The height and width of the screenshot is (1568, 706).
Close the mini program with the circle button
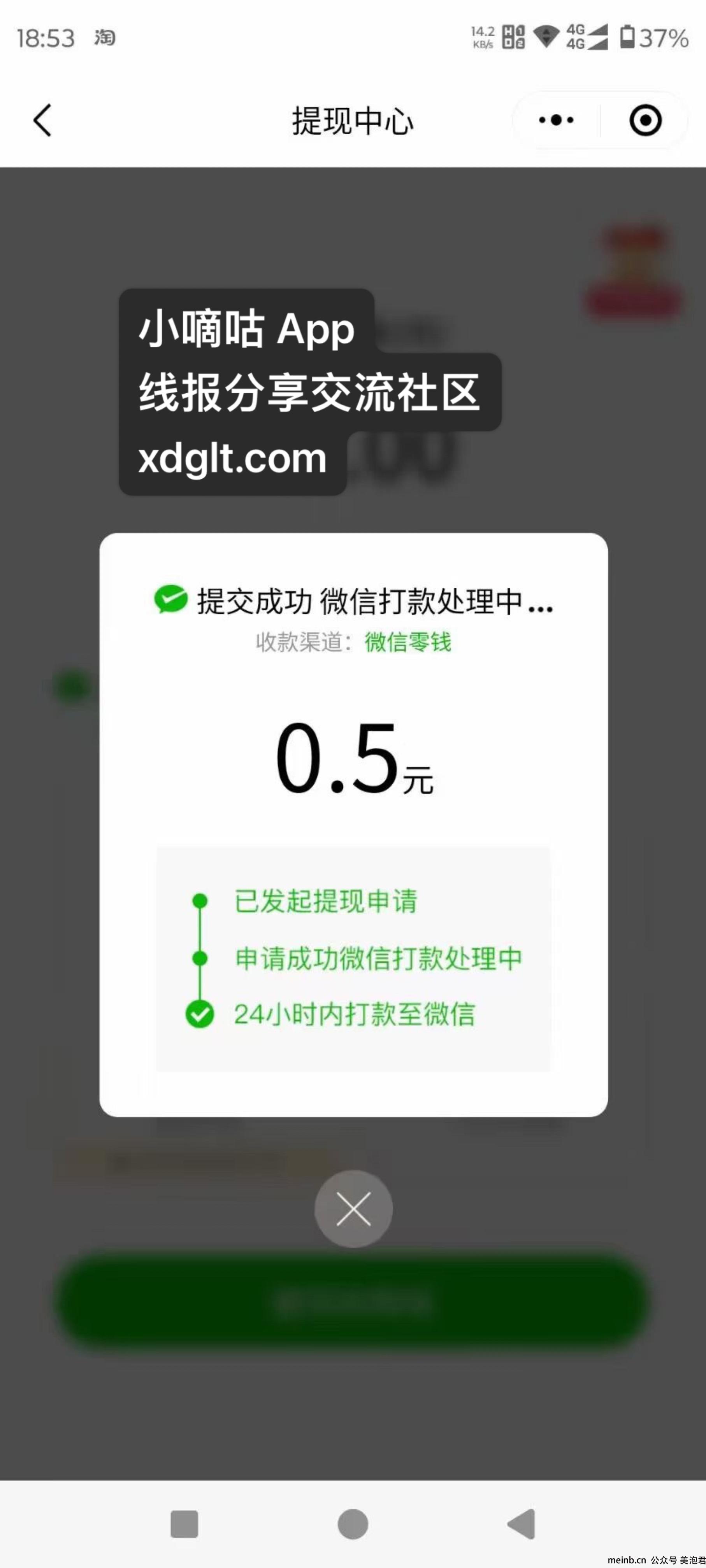point(645,120)
